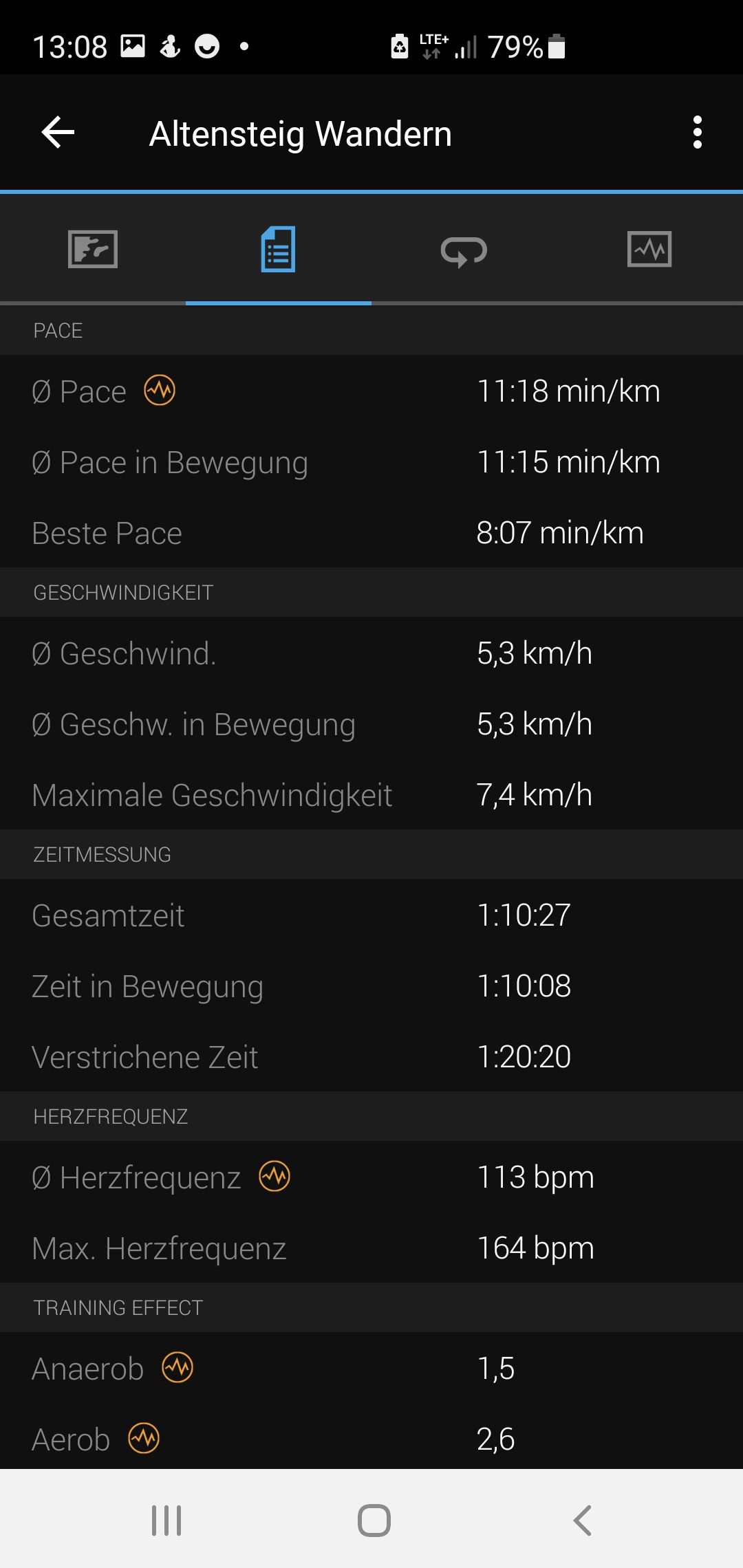Tap the system home button
The height and width of the screenshot is (1568, 743).
(374, 1521)
